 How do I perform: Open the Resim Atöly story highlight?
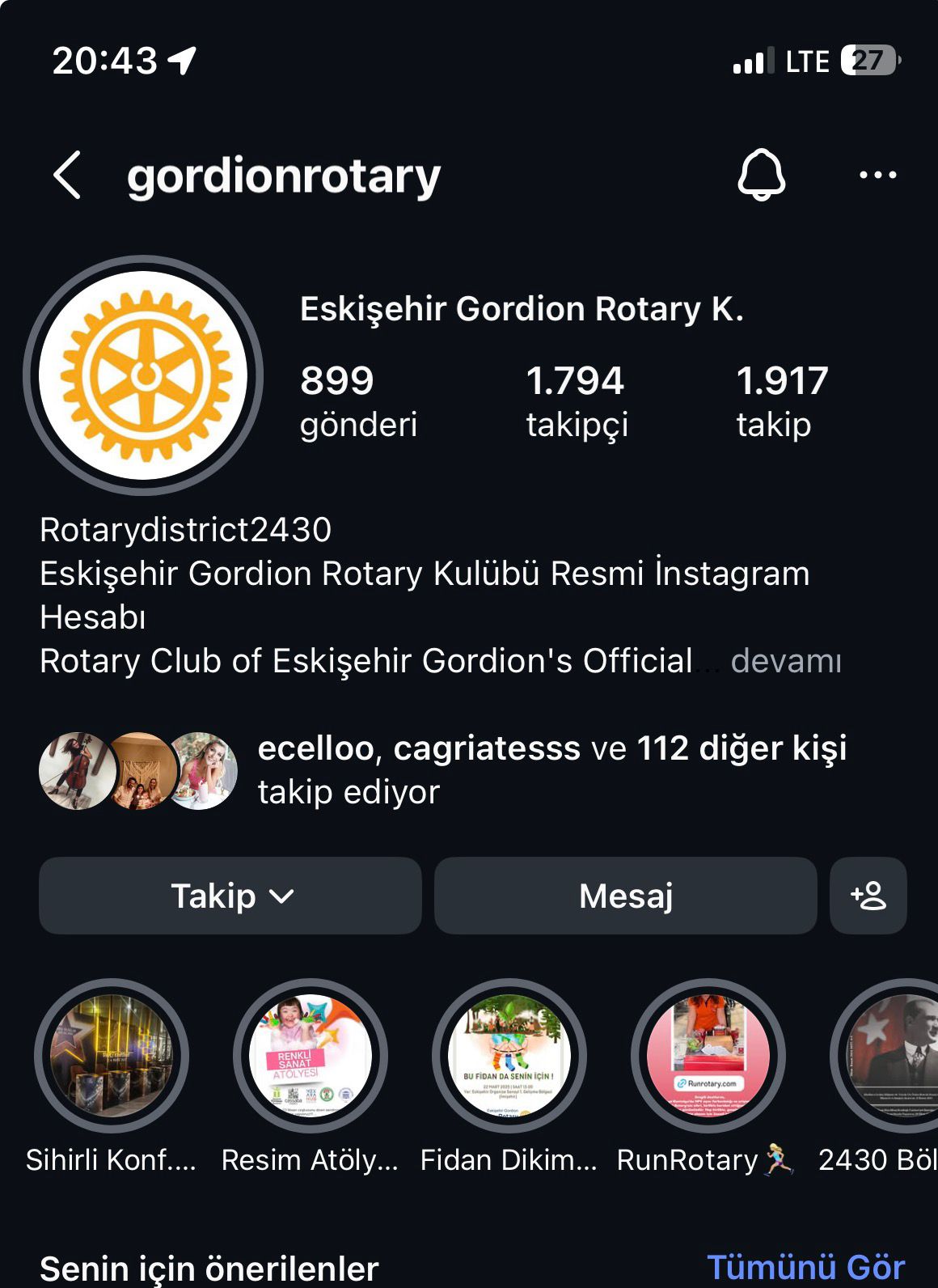click(311, 1056)
